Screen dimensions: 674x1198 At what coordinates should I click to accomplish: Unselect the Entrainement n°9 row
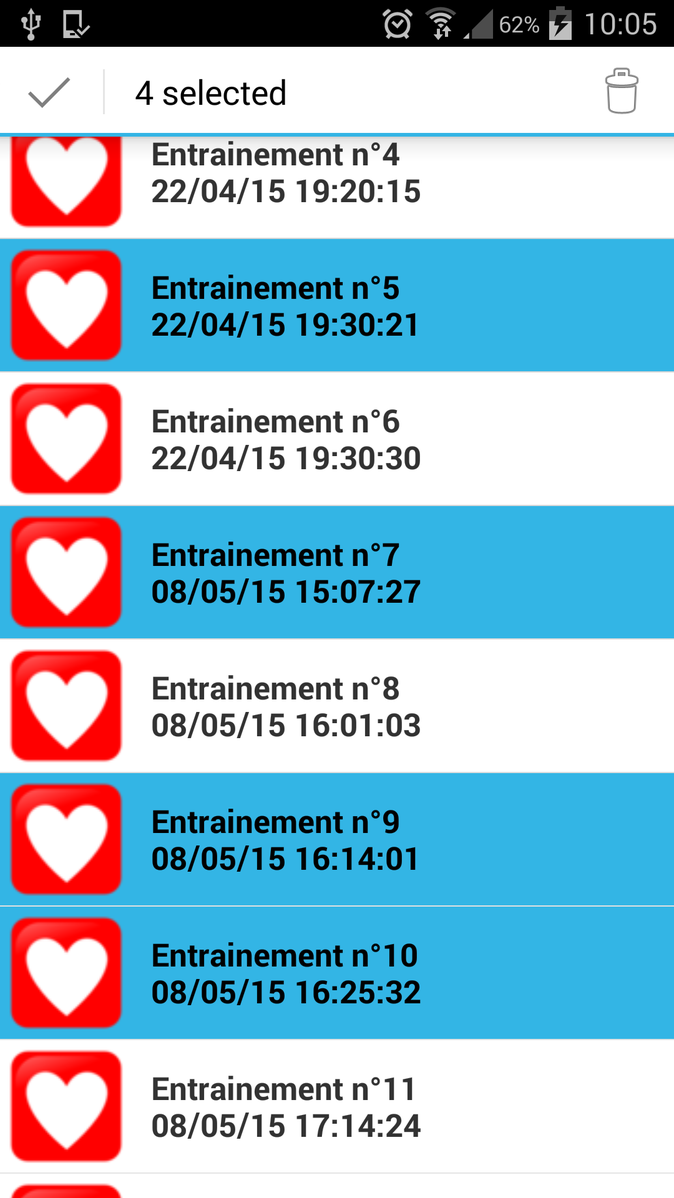tap(337, 839)
